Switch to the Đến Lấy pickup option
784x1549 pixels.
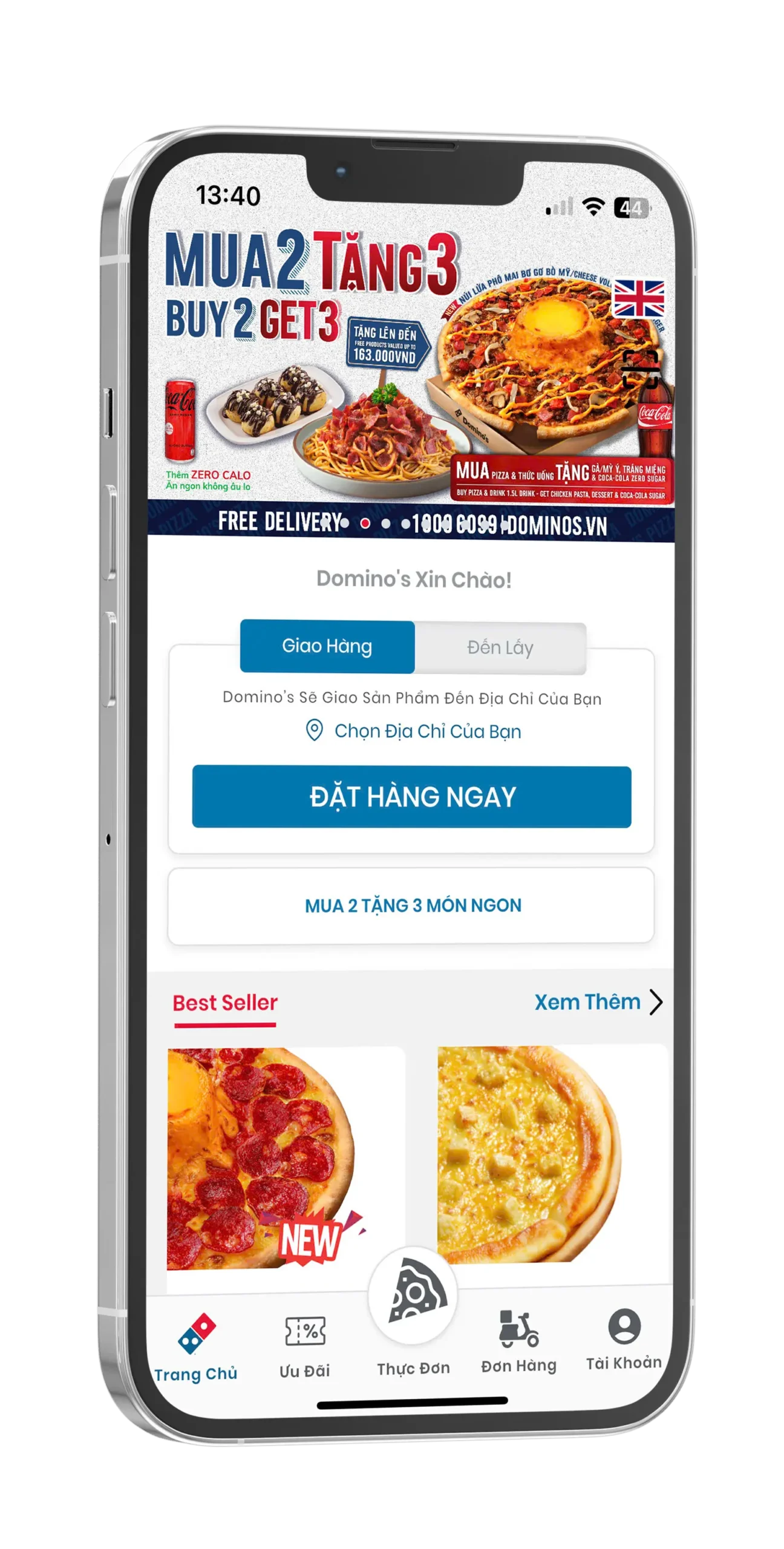pyautogui.click(x=500, y=648)
